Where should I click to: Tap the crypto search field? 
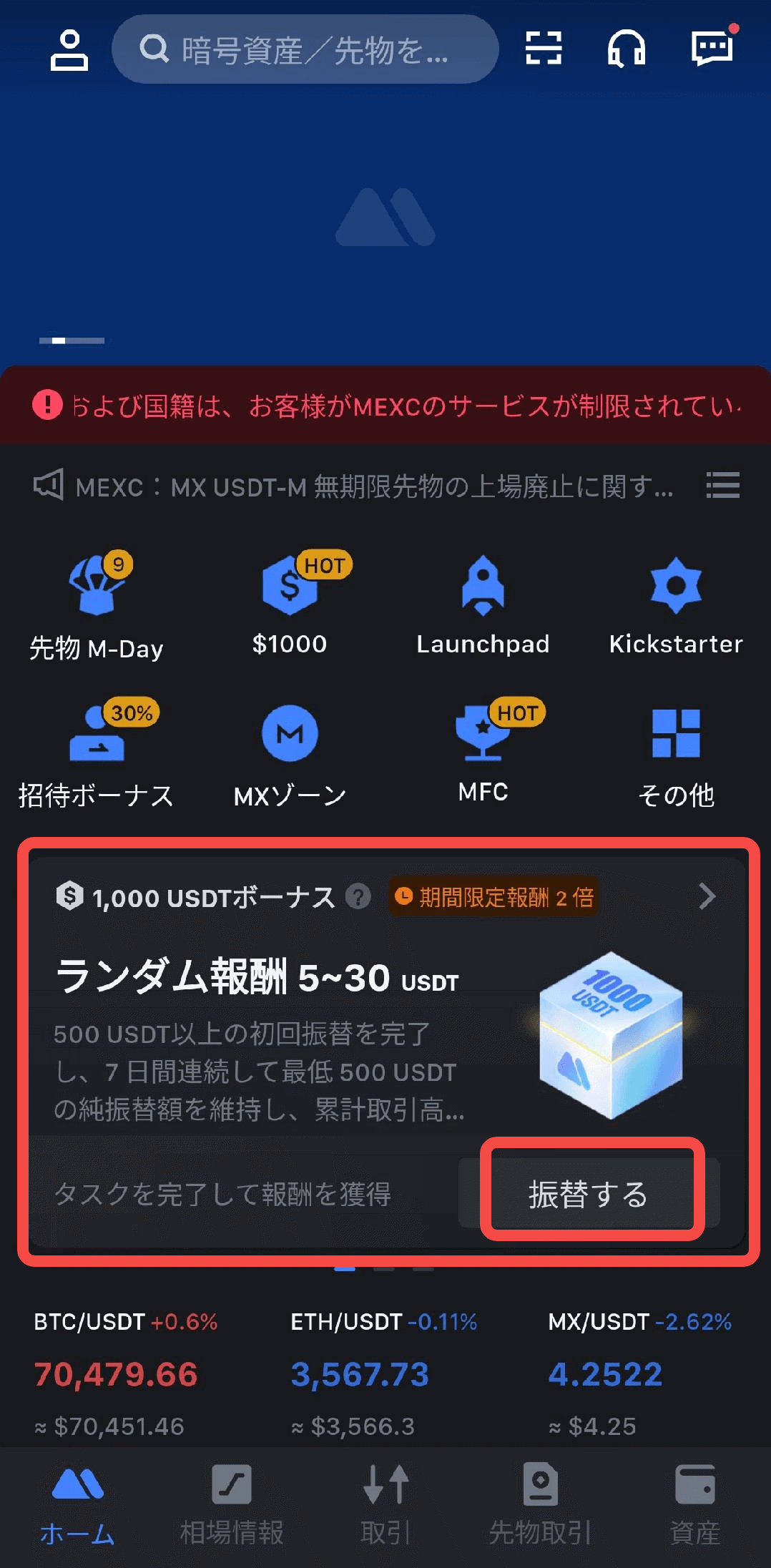click(x=305, y=50)
